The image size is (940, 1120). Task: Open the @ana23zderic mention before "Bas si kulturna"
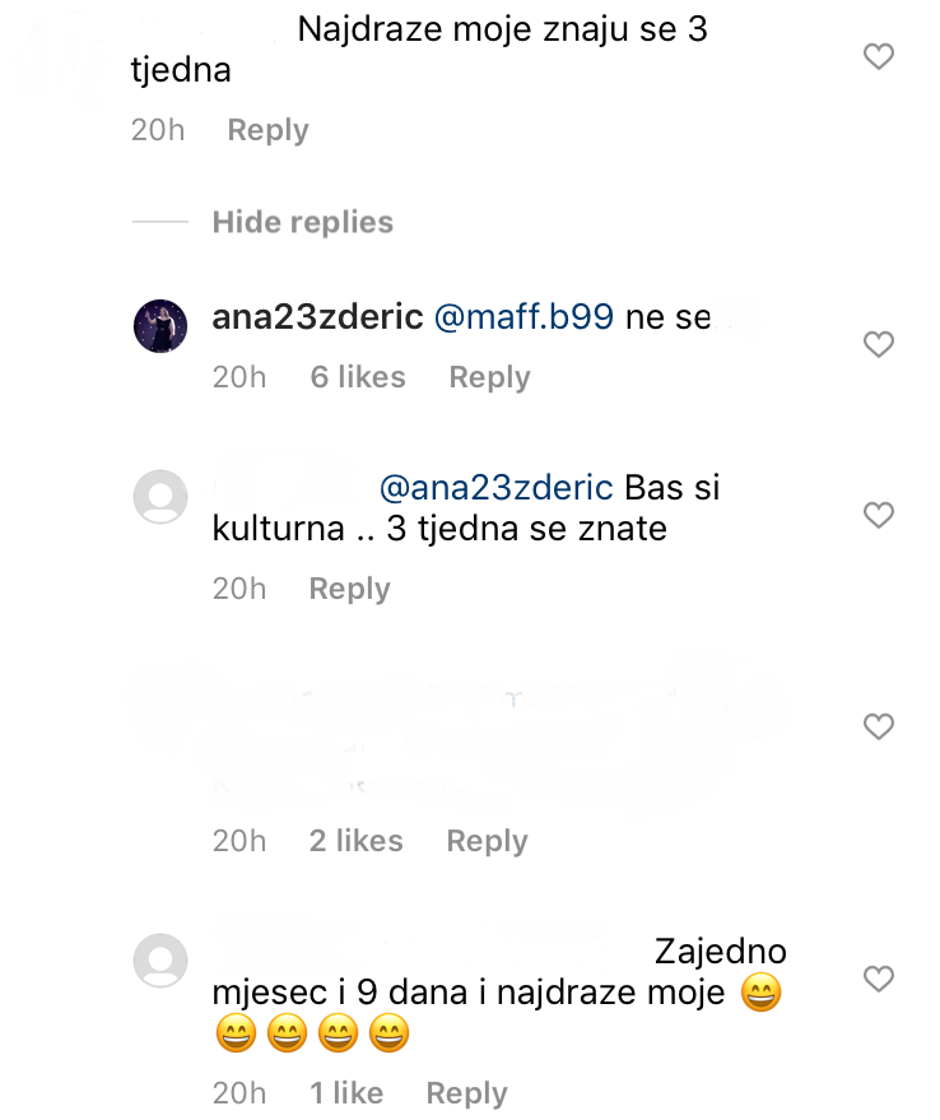(x=496, y=488)
